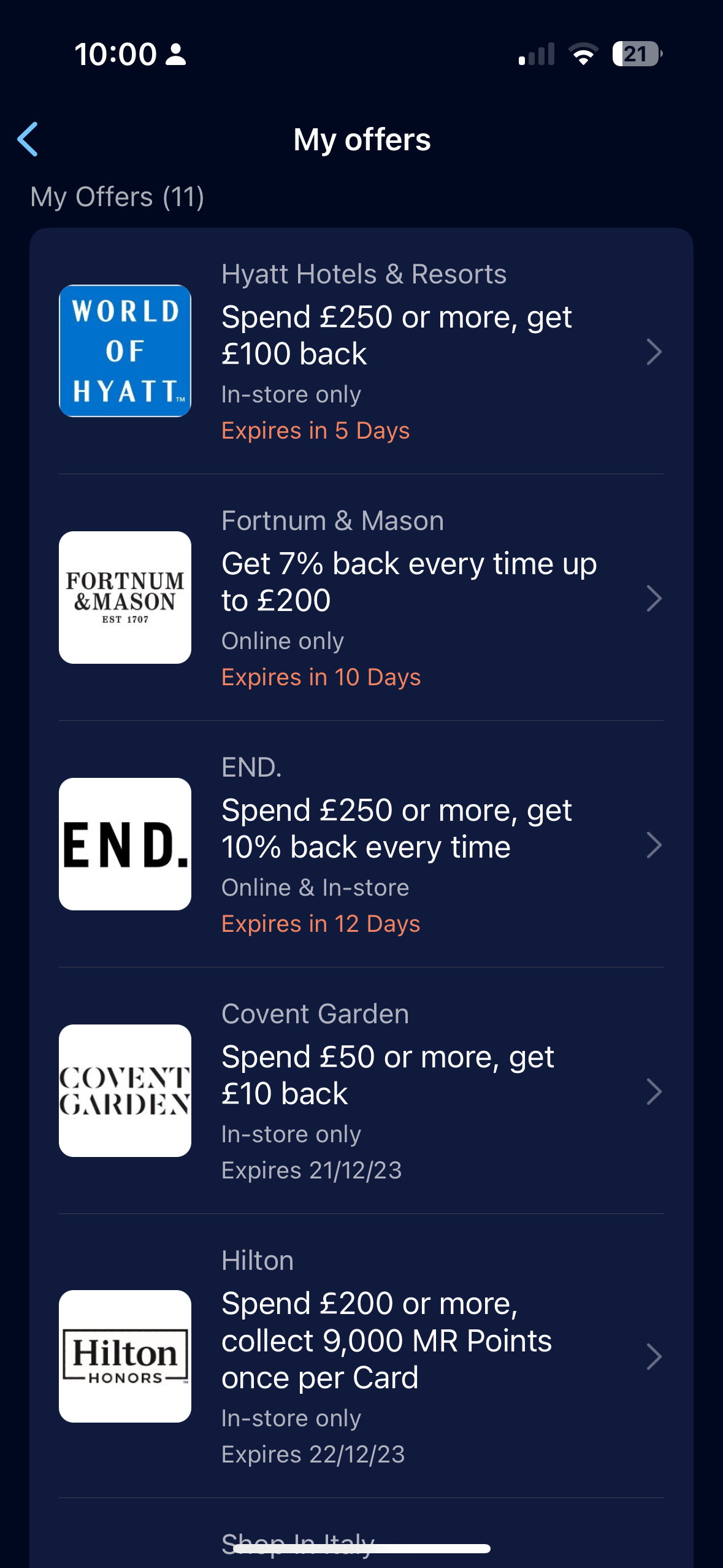The height and width of the screenshot is (1568, 723).
Task: Go back from My offers
Action: pyautogui.click(x=28, y=139)
